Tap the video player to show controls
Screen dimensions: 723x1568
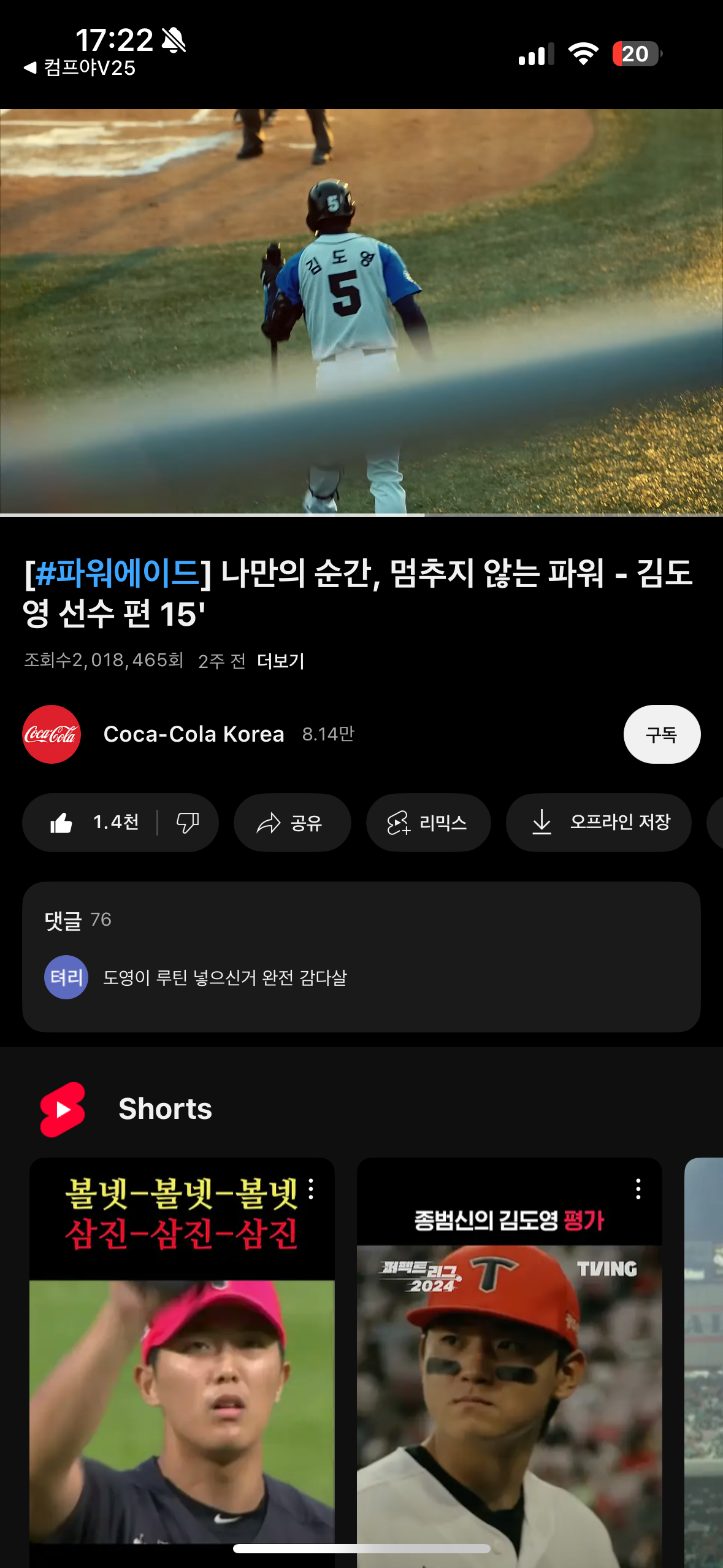coord(361,312)
